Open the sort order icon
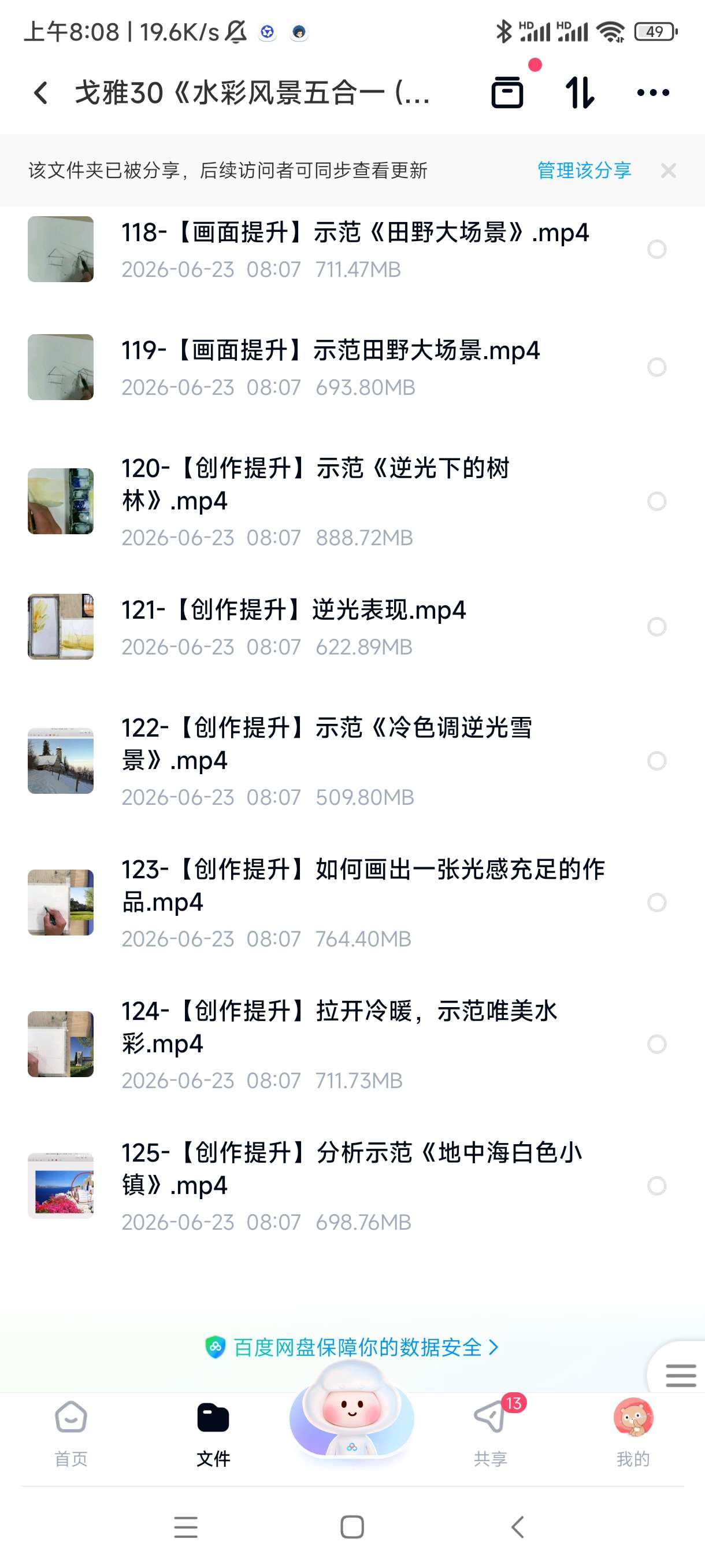Viewport: 705px width, 1568px height. click(580, 93)
